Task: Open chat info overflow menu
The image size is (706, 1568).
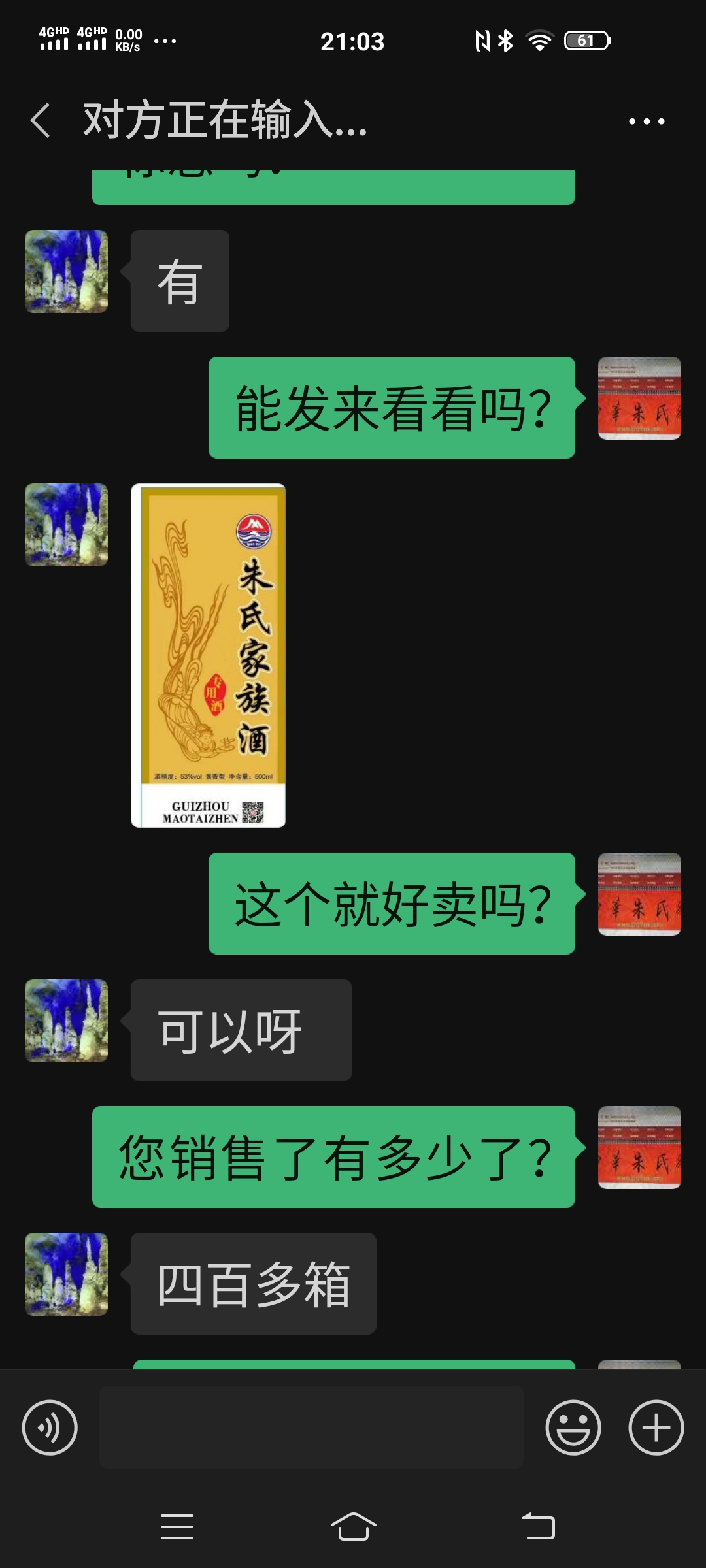Action: click(646, 122)
